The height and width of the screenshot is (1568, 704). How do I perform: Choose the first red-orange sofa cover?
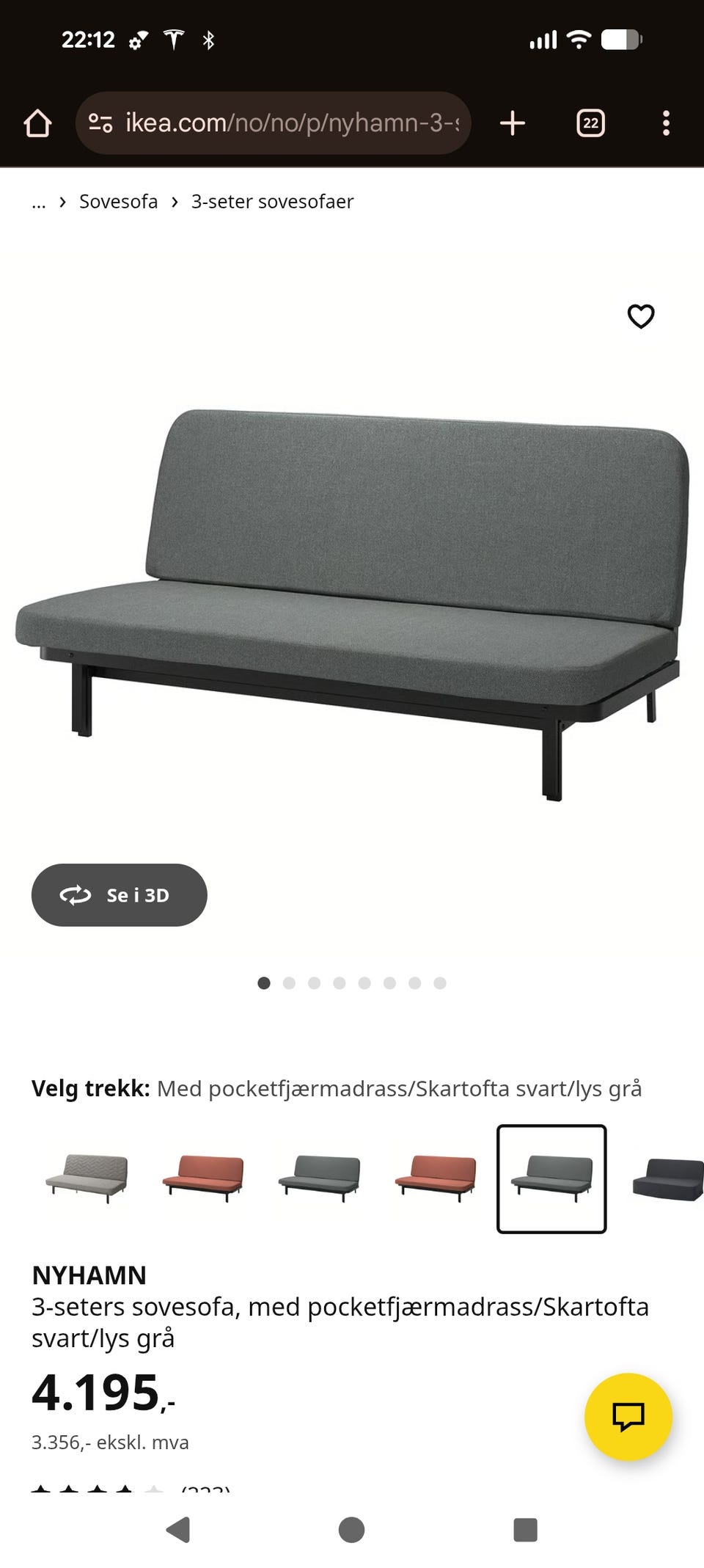[203, 1178]
